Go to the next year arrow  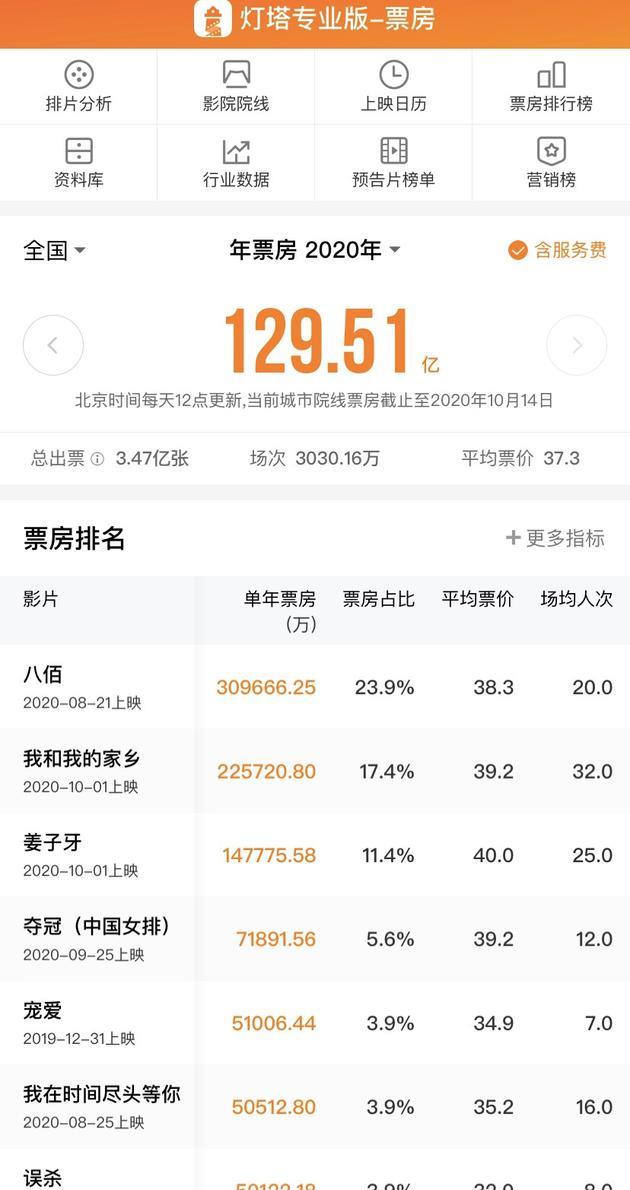click(577, 345)
